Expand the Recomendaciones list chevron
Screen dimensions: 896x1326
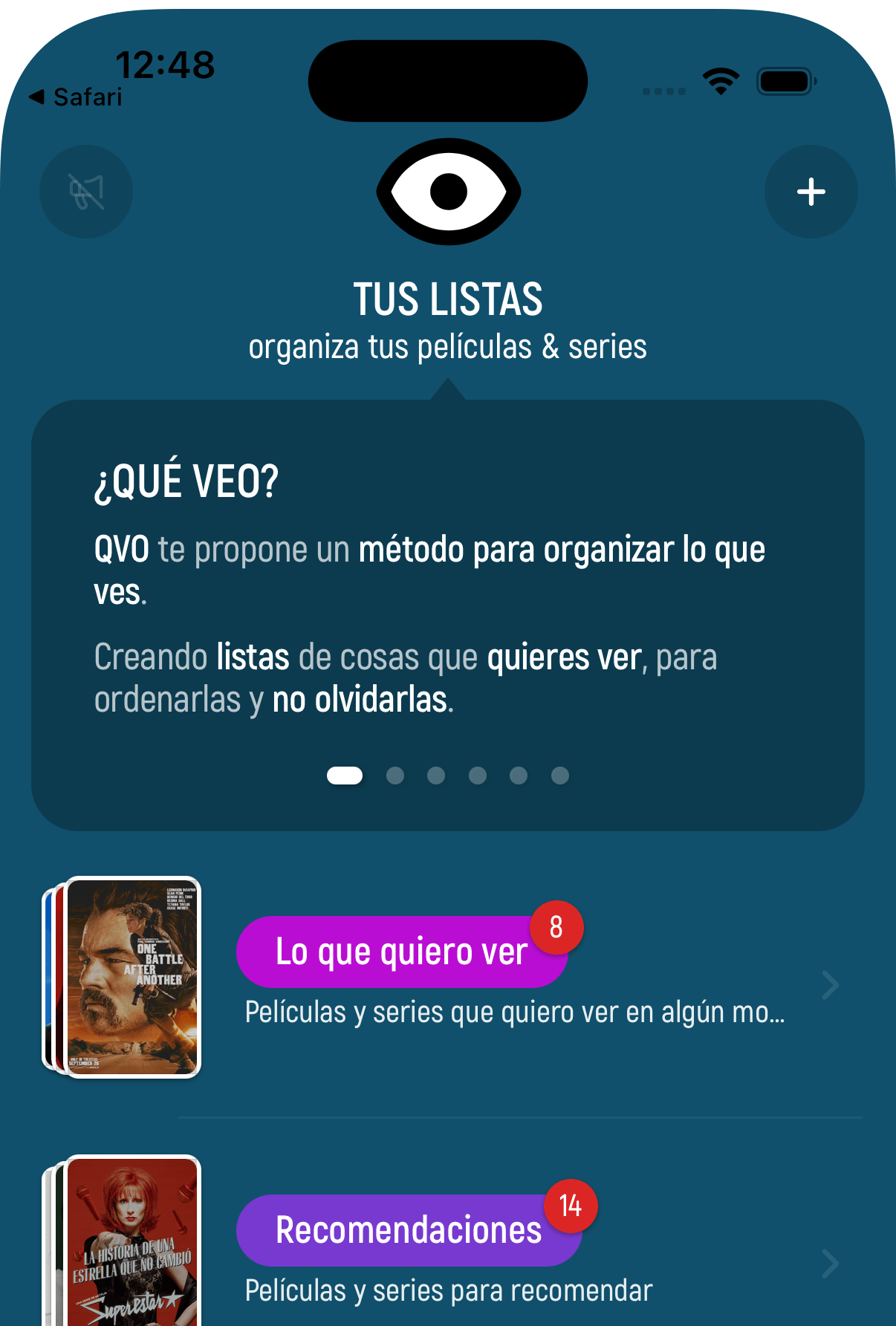pyautogui.click(x=830, y=1263)
